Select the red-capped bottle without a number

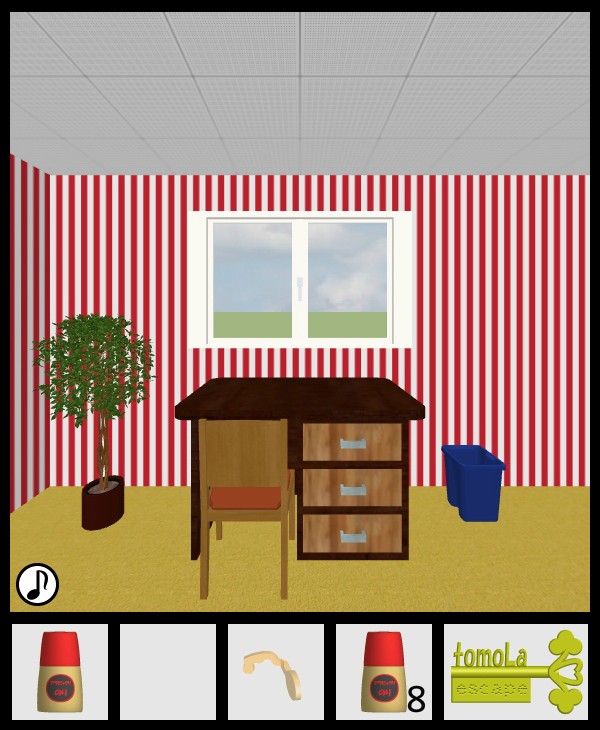click(x=60, y=672)
